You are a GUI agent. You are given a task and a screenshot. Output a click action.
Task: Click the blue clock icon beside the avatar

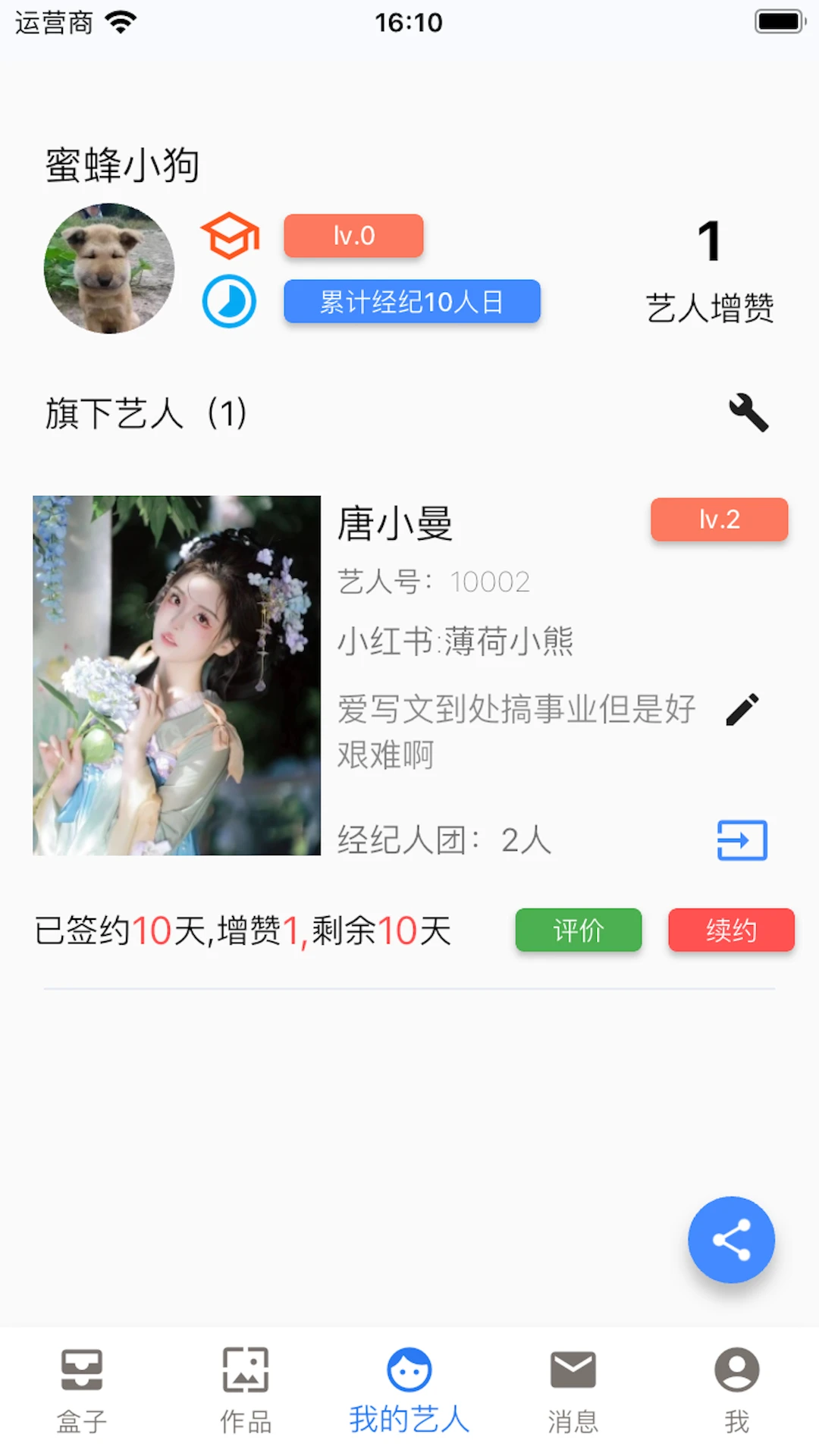(x=230, y=301)
